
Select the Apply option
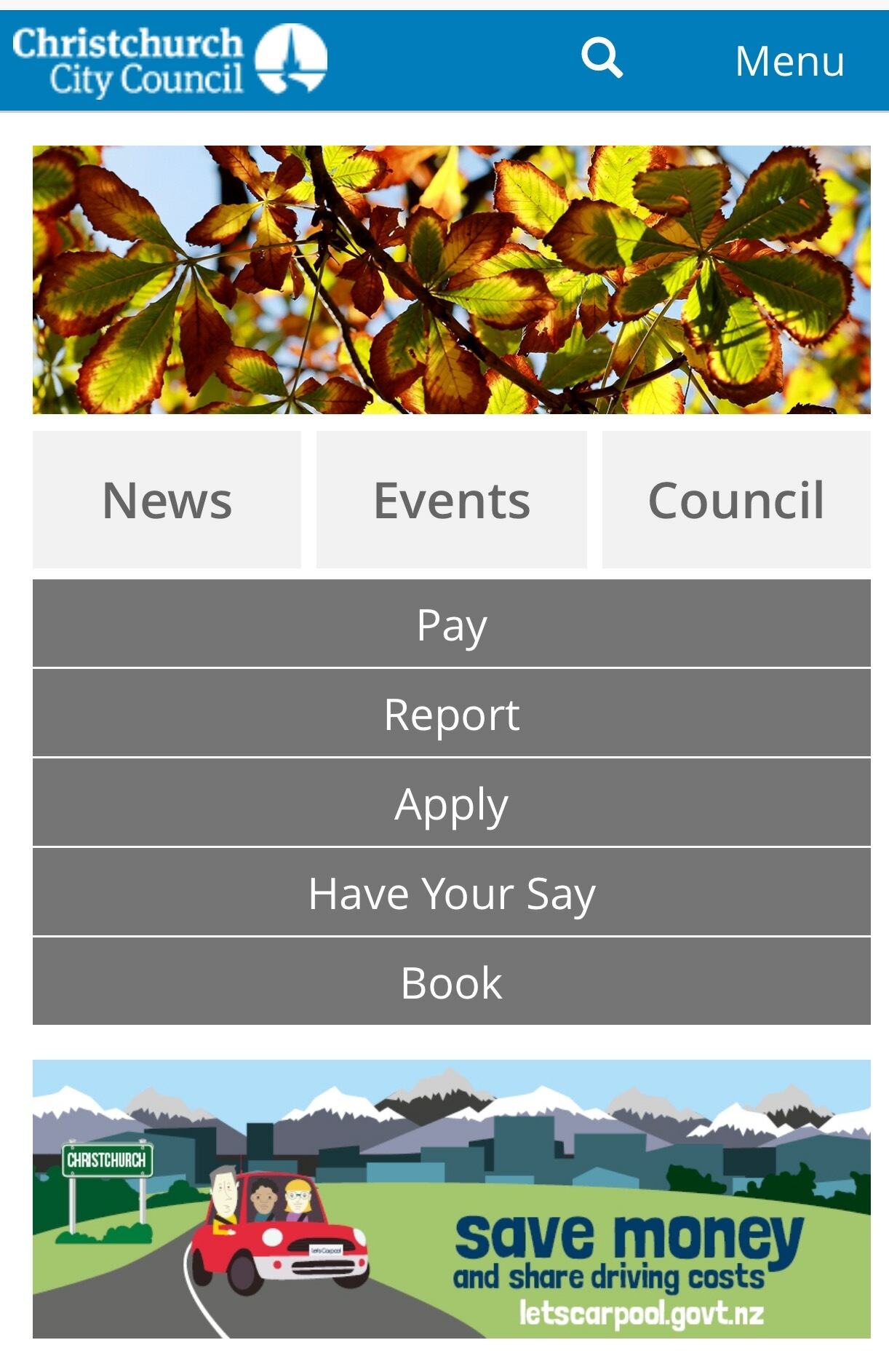(452, 804)
